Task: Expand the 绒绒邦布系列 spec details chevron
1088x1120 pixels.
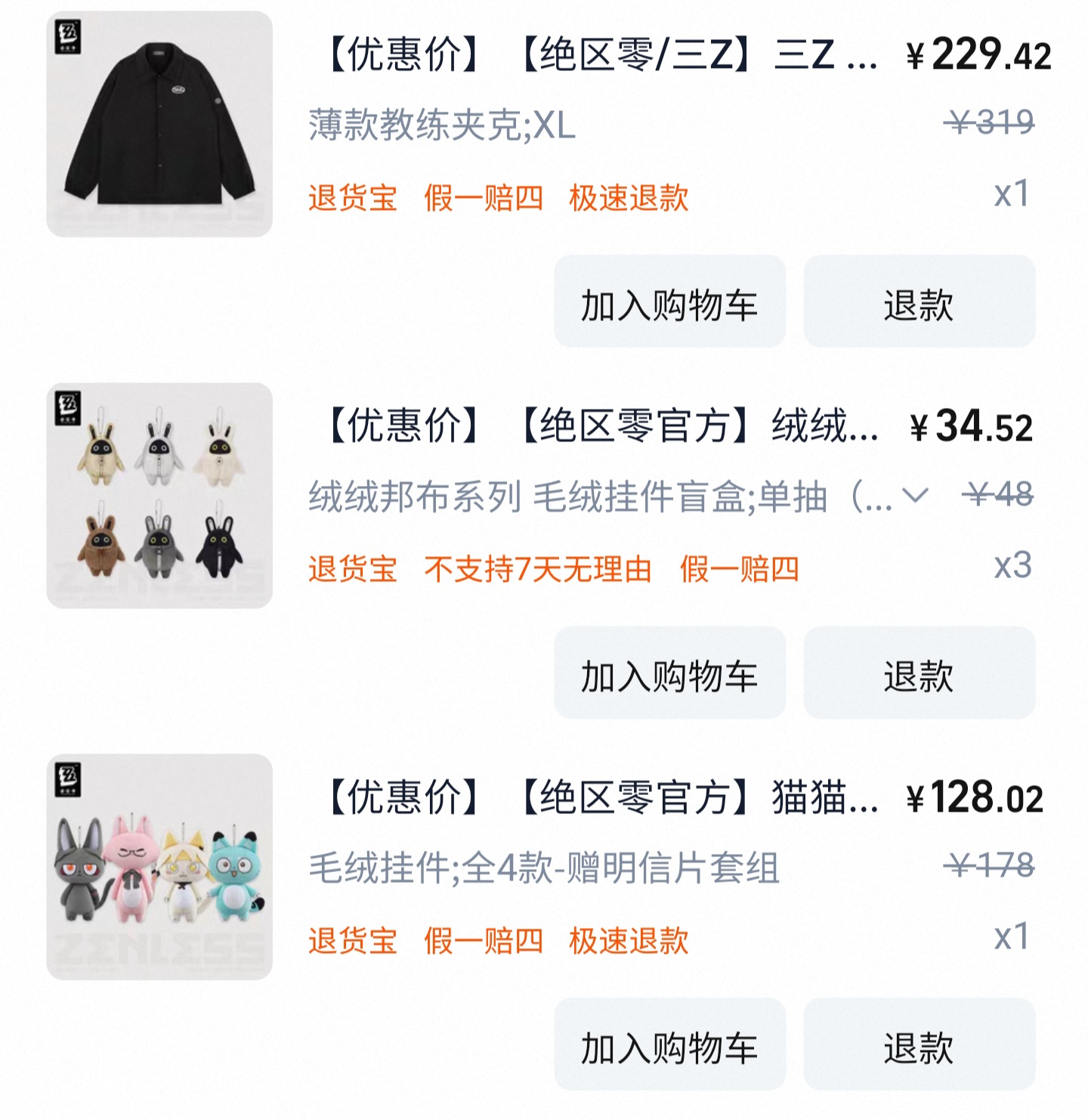Action: (915, 496)
